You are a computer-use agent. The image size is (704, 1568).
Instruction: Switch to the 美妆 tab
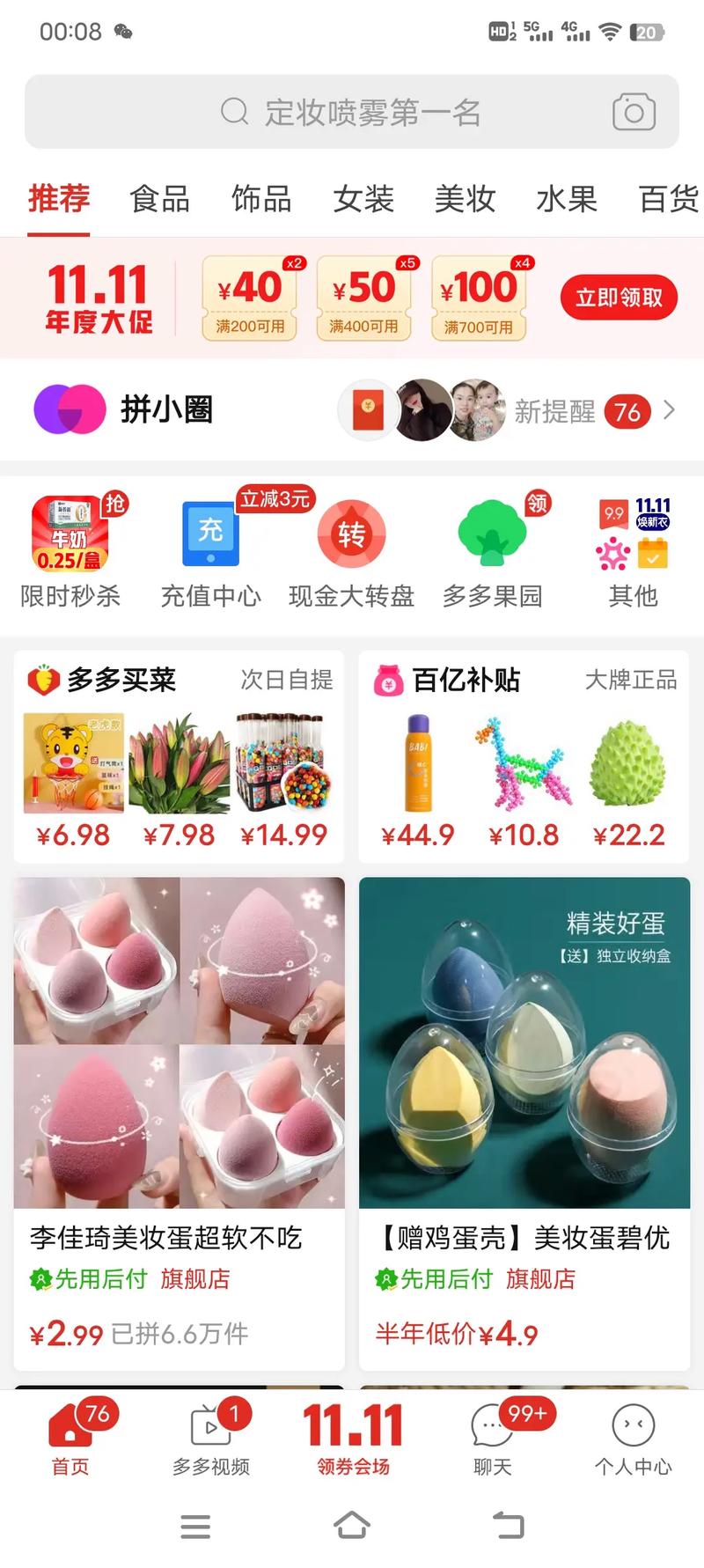[x=465, y=199]
